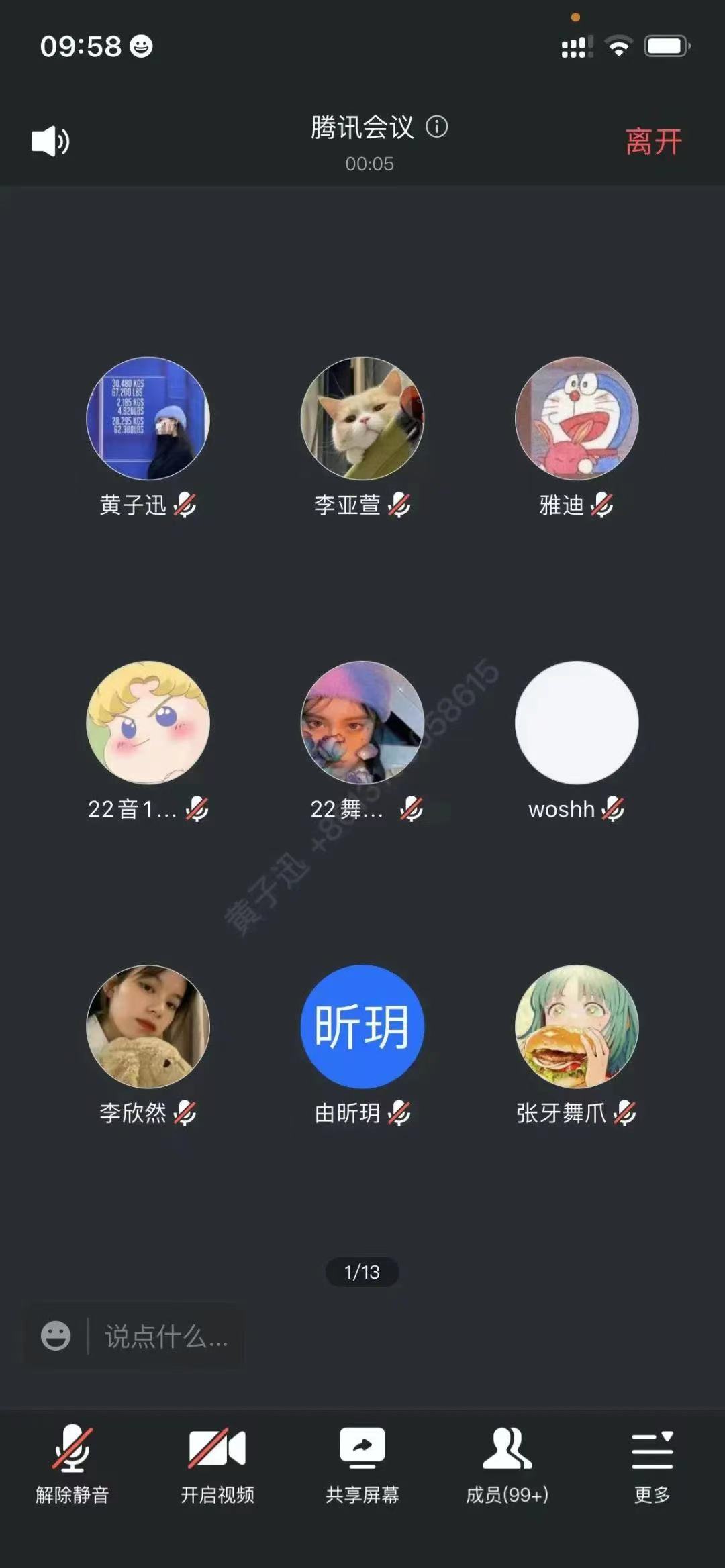Viewport: 725px width, 1568px height.
Task: Open meeting info icon beside 腾讯会议
Action: [437, 127]
